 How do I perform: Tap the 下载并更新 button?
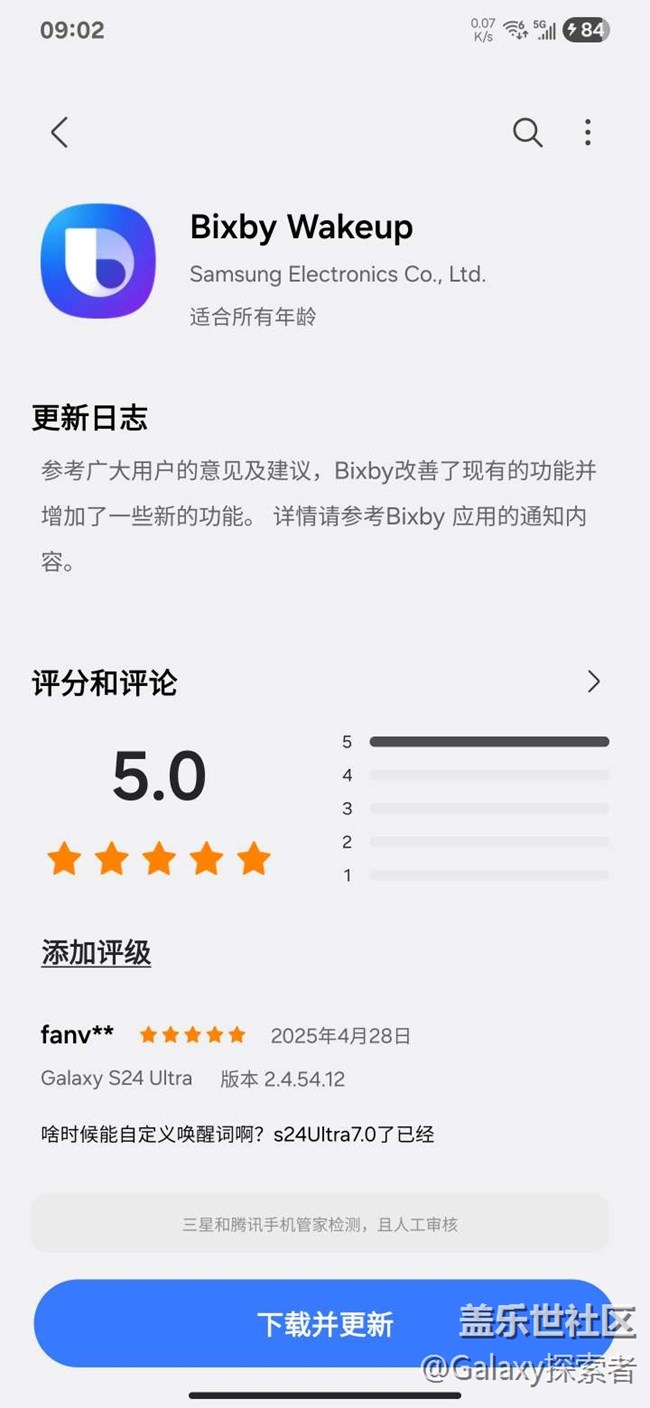point(325,1323)
